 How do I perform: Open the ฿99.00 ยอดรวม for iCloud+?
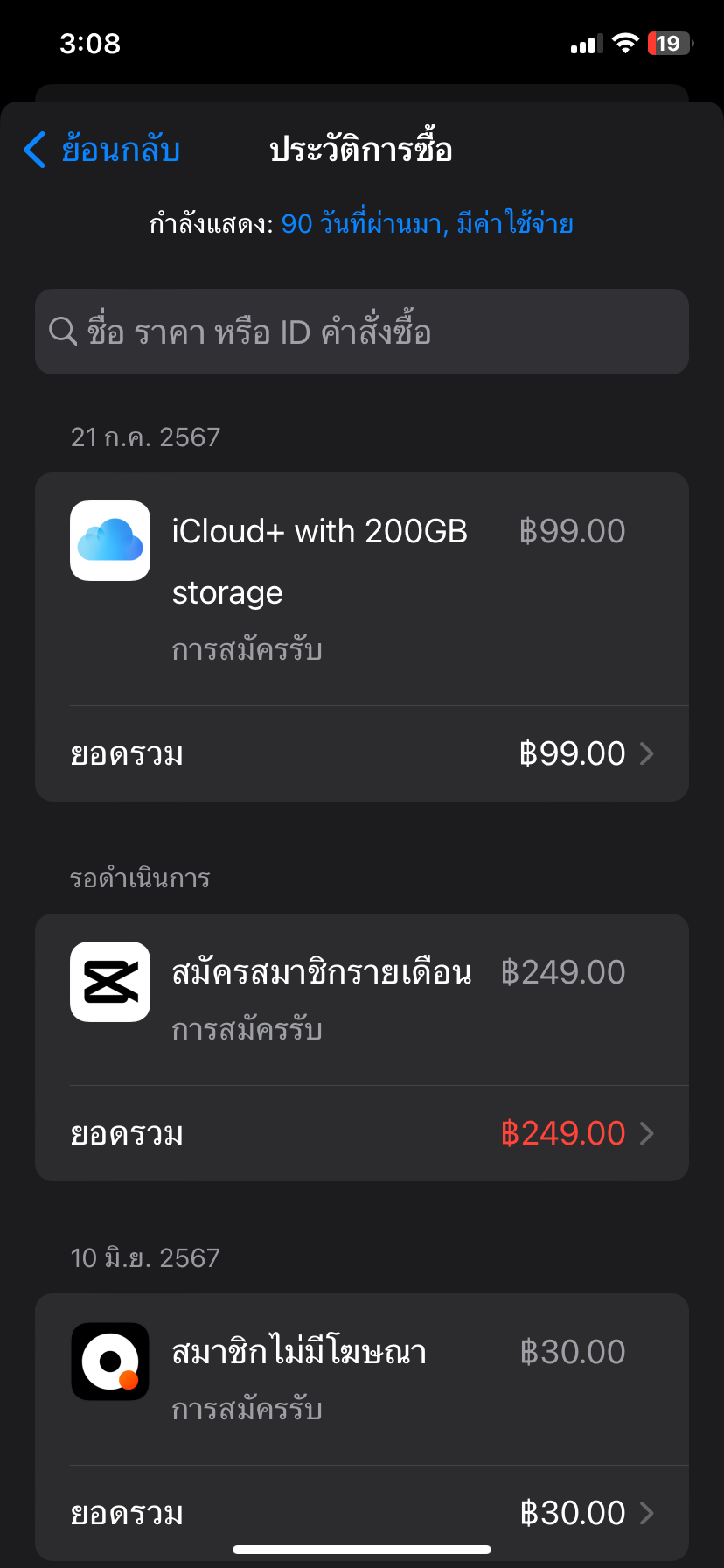pos(362,753)
